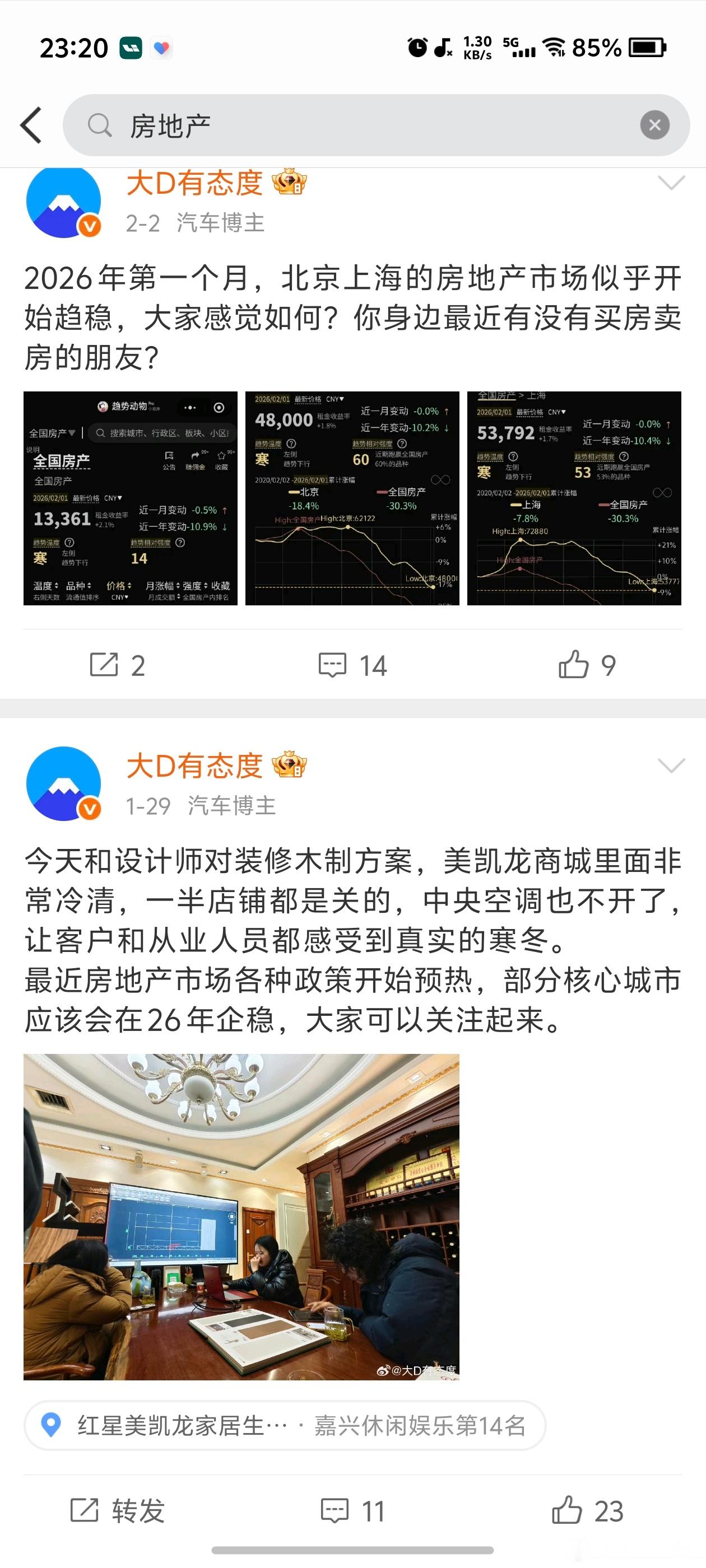
Task: Visit 大D有态度 profile via username
Action: tap(195, 184)
